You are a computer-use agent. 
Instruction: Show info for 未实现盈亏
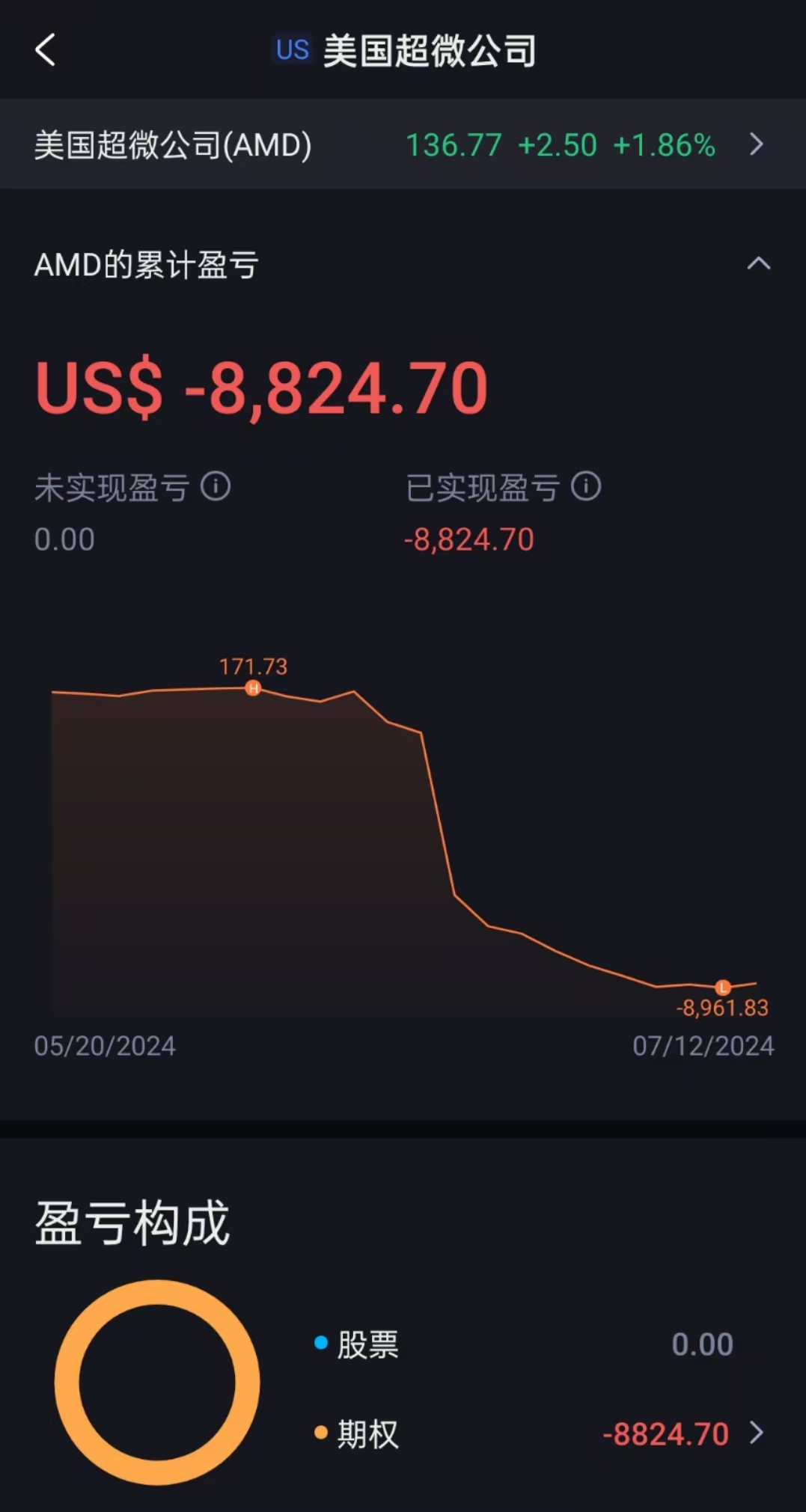tap(216, 486)
